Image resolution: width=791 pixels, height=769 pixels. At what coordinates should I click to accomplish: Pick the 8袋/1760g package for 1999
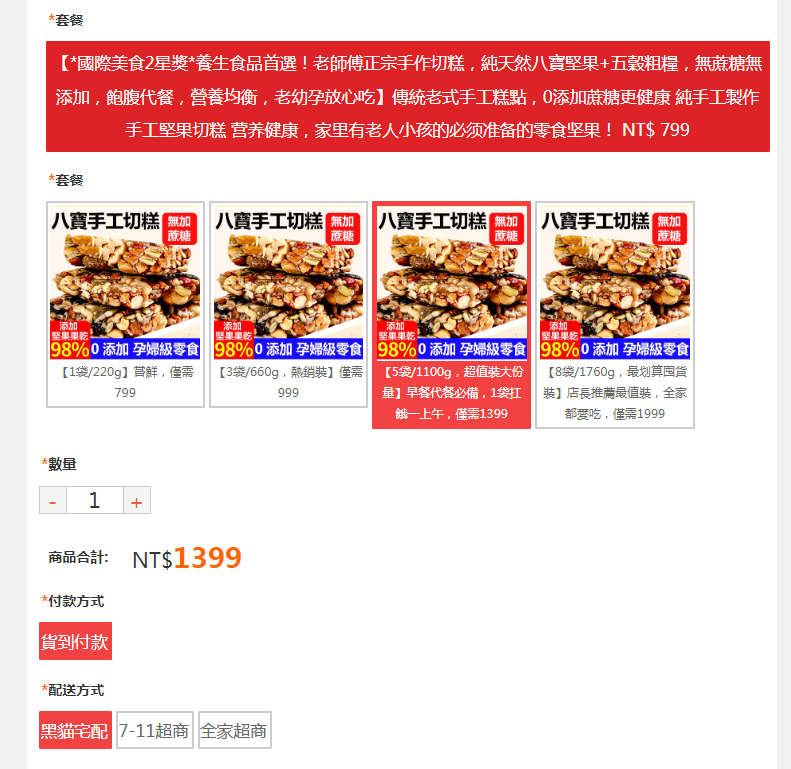615,314
